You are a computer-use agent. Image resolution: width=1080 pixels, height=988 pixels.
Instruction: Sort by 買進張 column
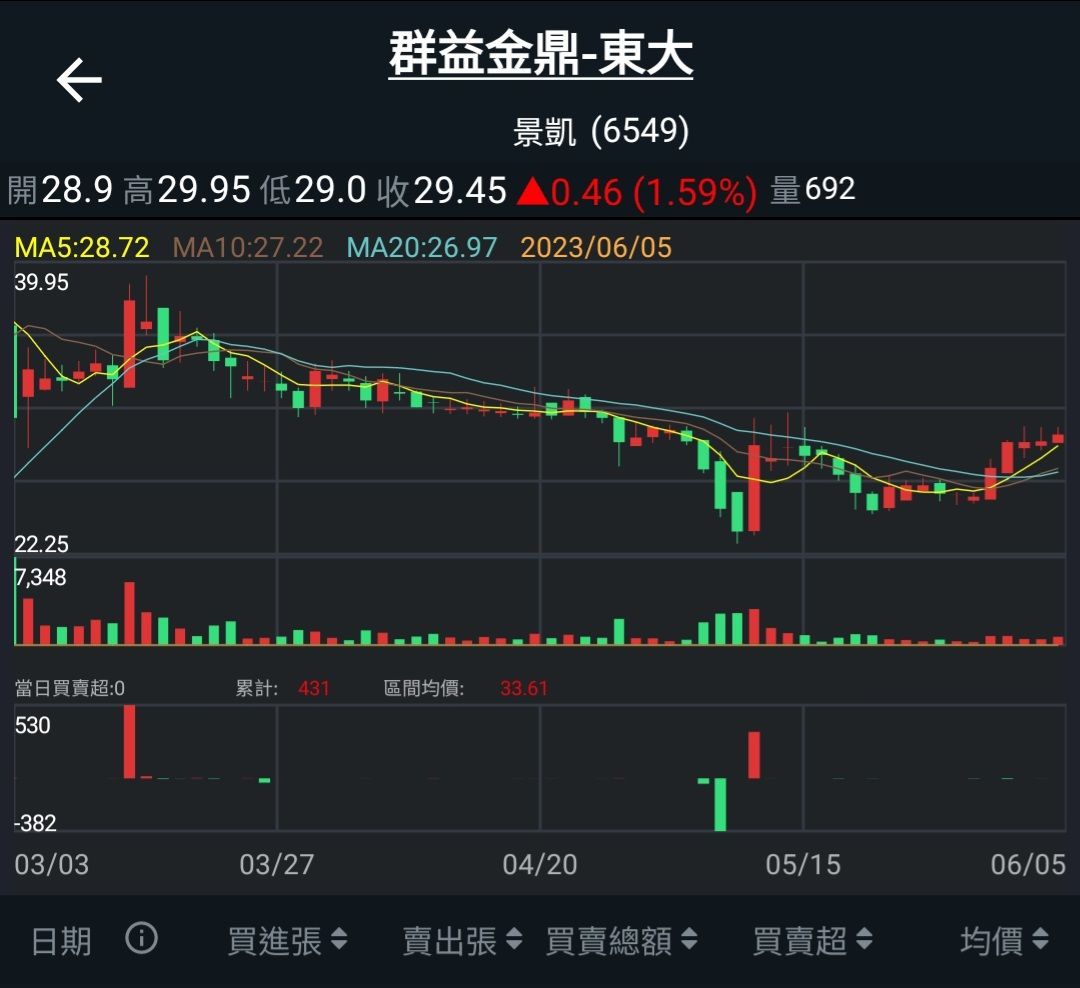[288, 940]
